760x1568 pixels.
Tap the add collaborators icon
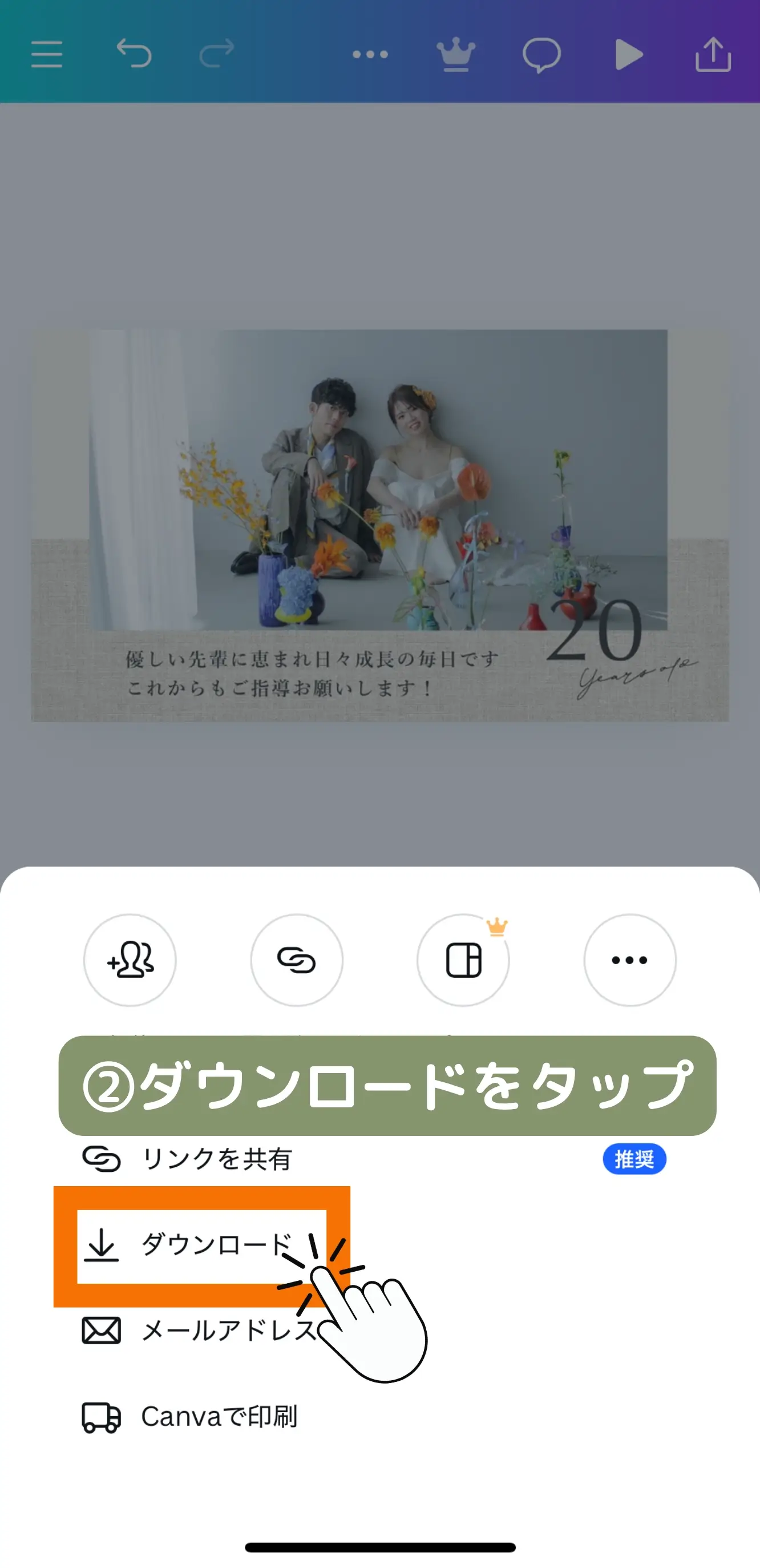[x=130, y=960]
